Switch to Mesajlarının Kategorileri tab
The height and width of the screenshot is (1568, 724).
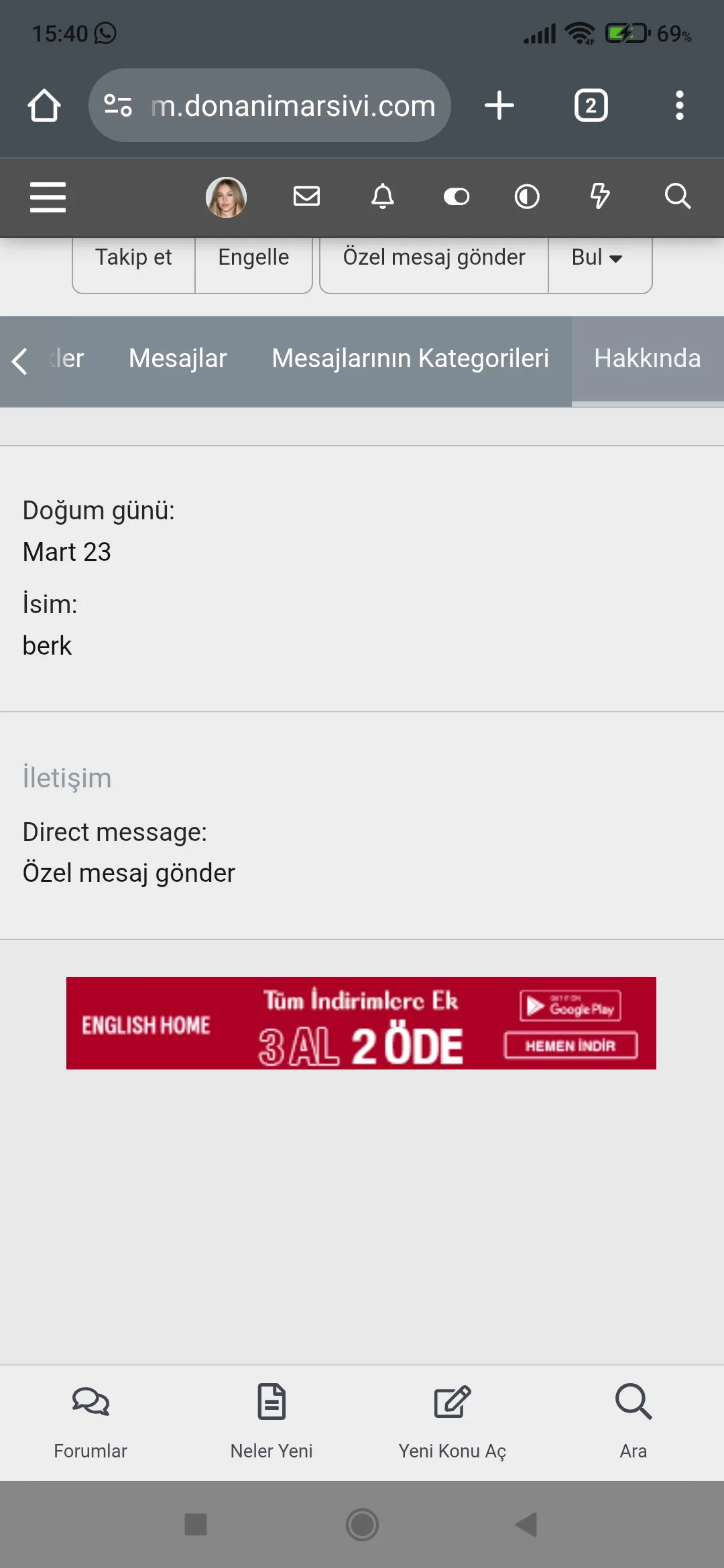pos(410,358)
